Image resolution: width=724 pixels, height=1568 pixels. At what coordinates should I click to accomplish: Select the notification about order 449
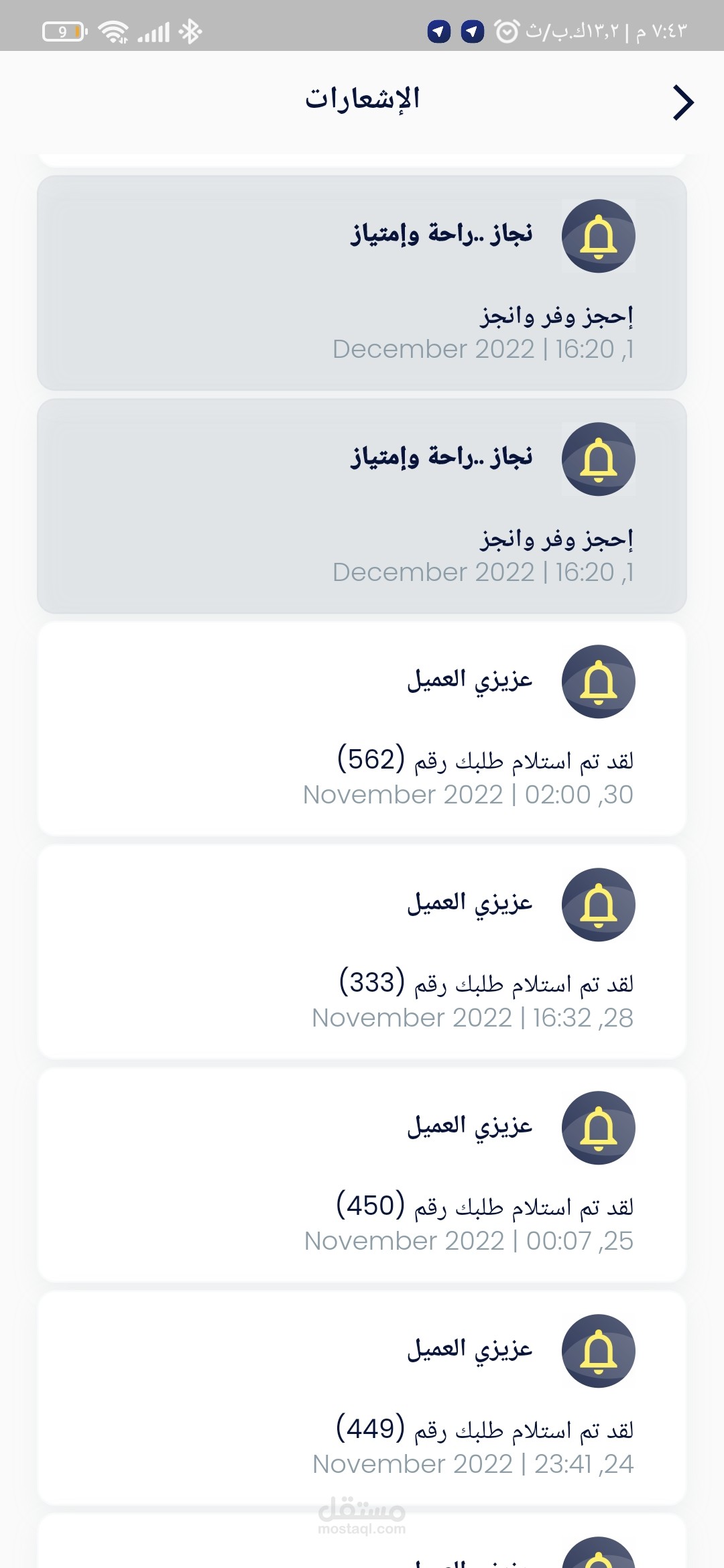362,1398
